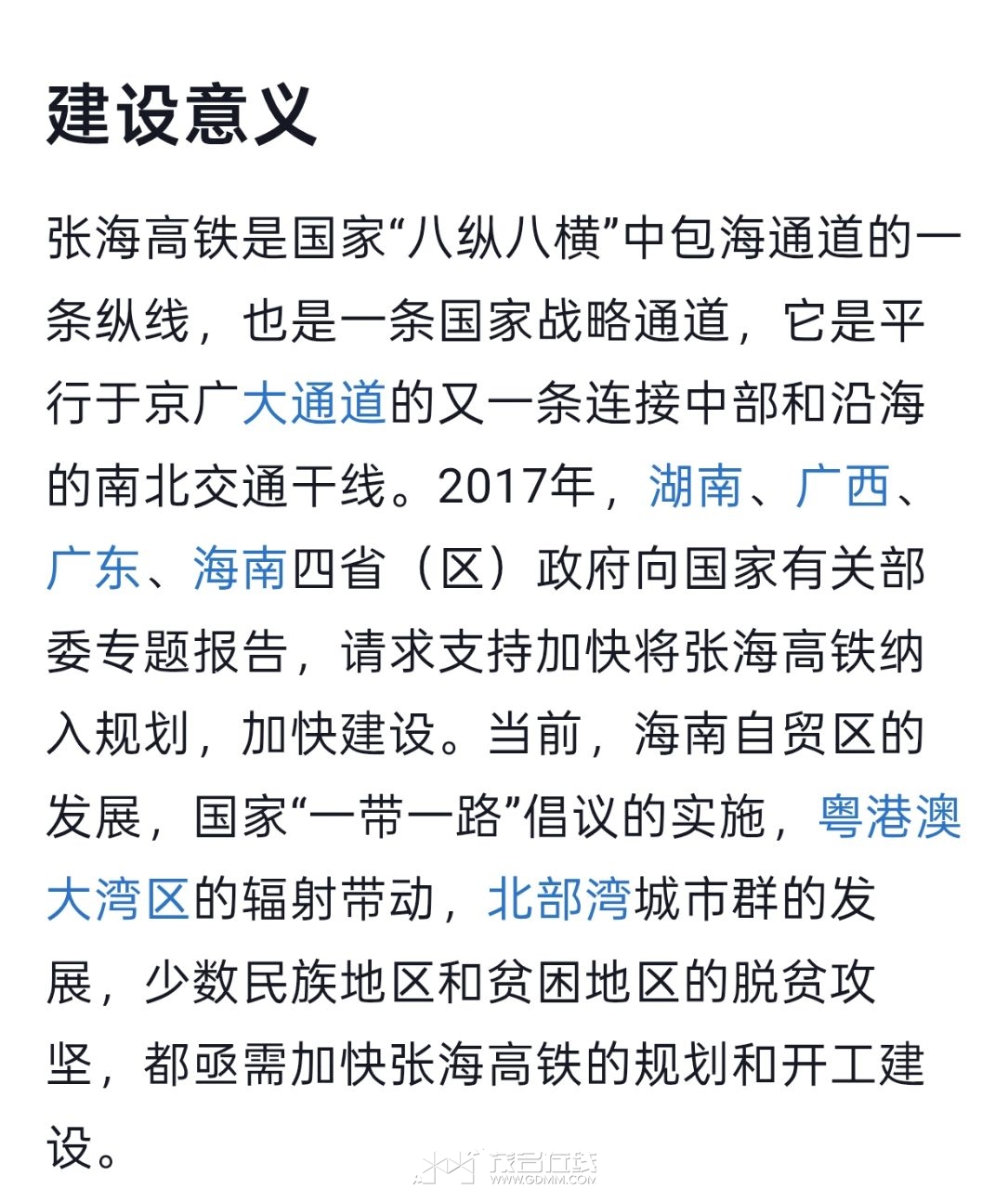Open the 湖南 link
This screenshot has width=1008, height=1189.
(695, 486)
